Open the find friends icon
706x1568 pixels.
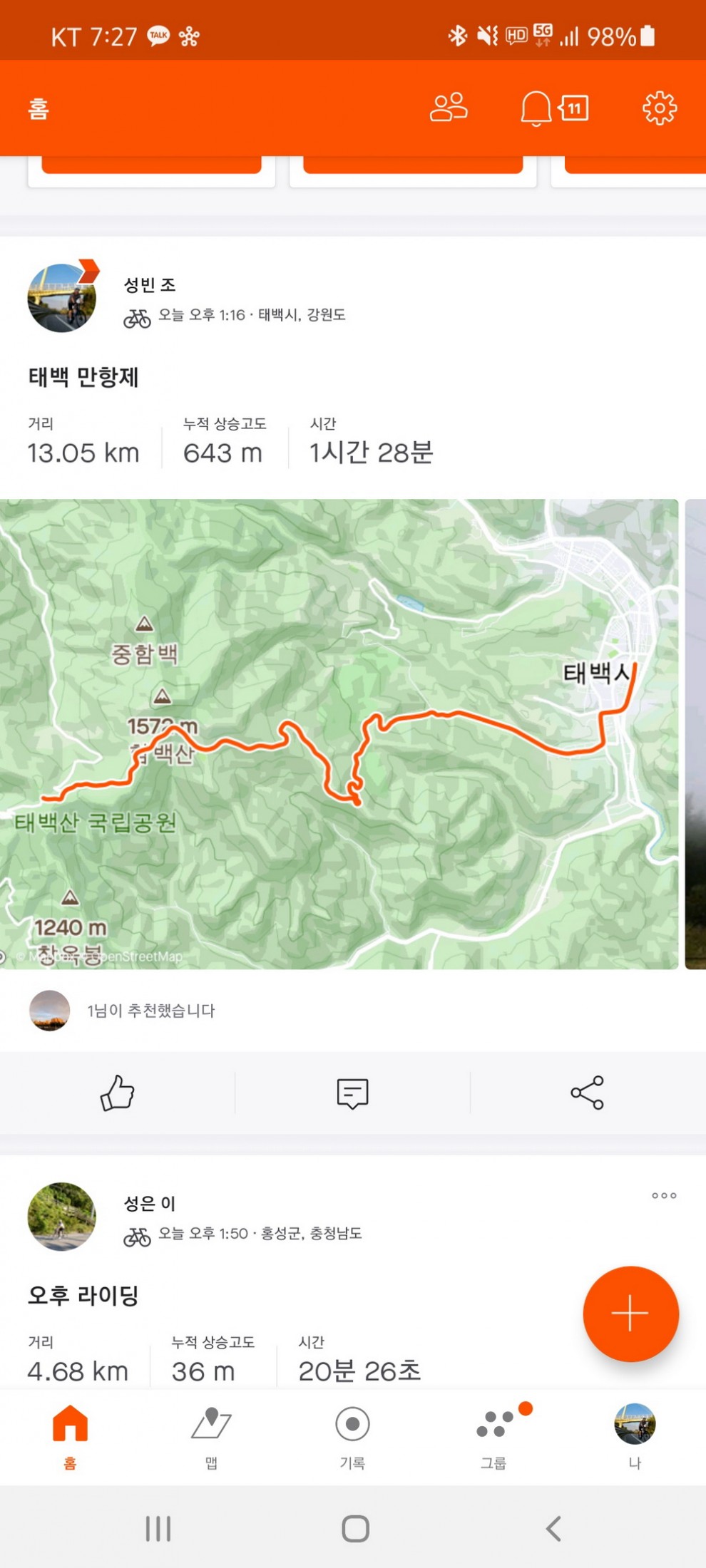(449, 108)
